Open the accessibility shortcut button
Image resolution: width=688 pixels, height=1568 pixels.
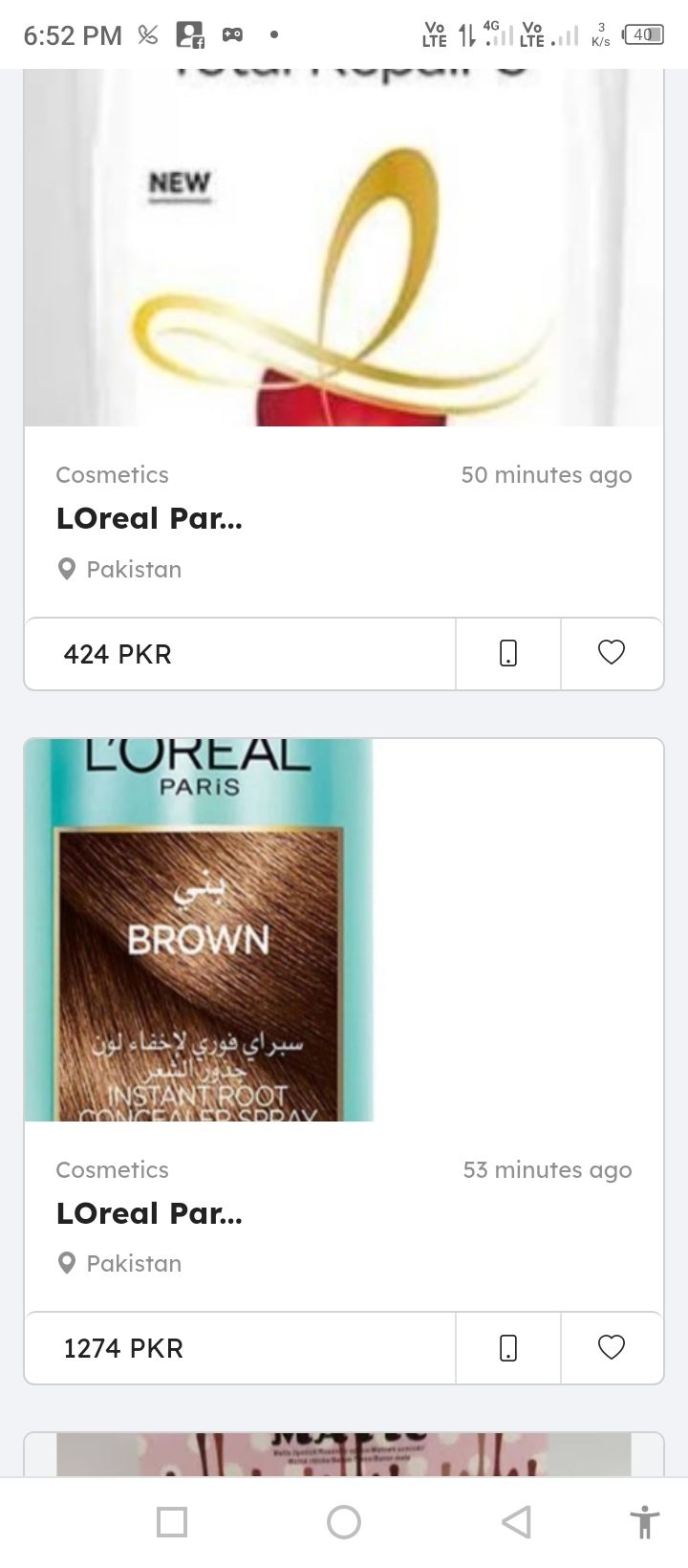coord(645,1522)
